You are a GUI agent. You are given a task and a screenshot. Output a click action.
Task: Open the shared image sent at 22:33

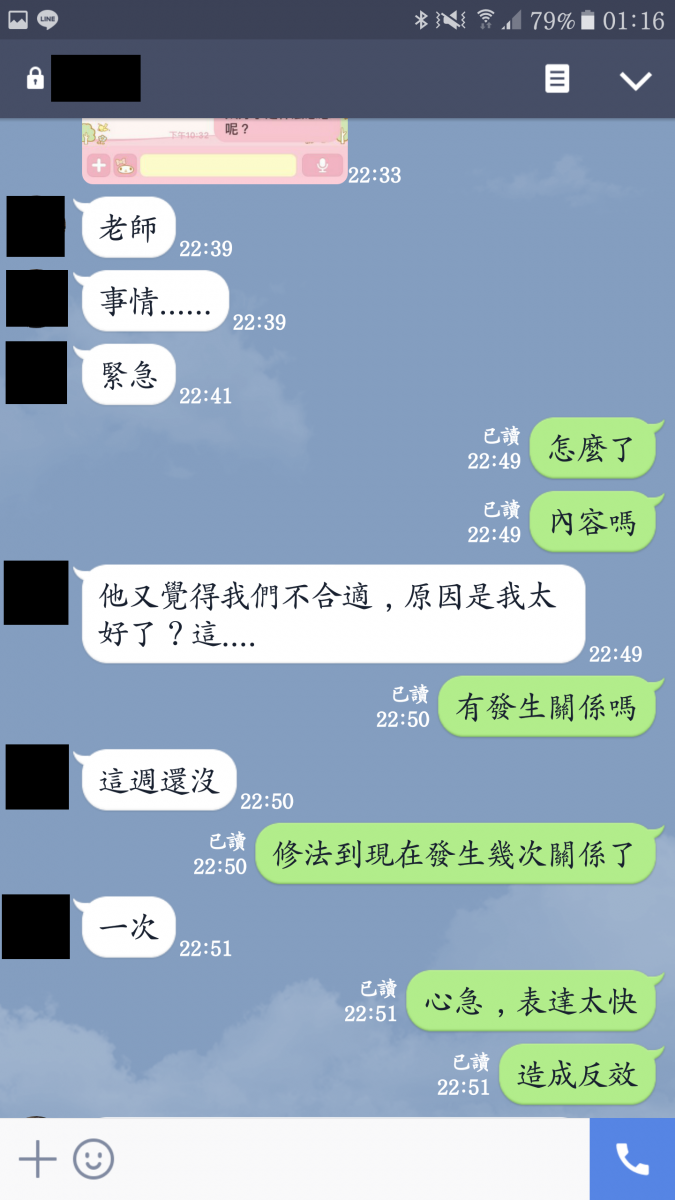coord(214,151)
